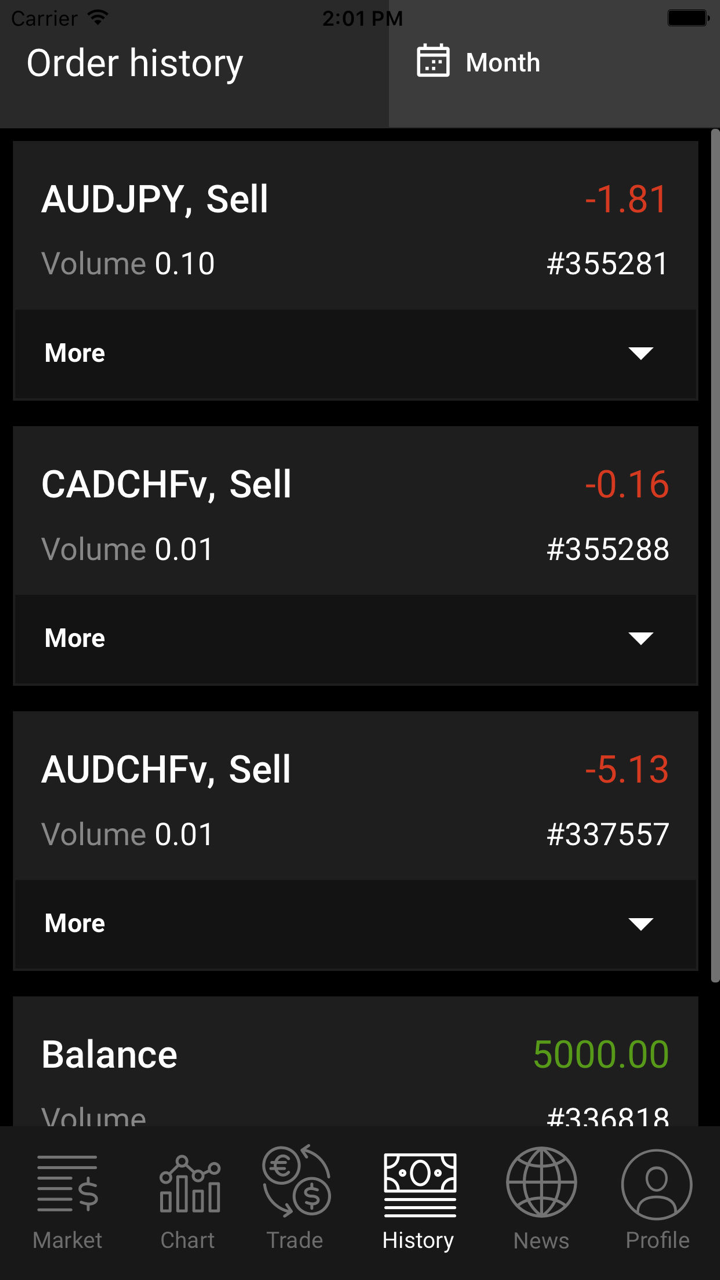The width and height of the screenshot is (720, 1280).
Task: Open the Month period filter
Action: click(480, 63)
